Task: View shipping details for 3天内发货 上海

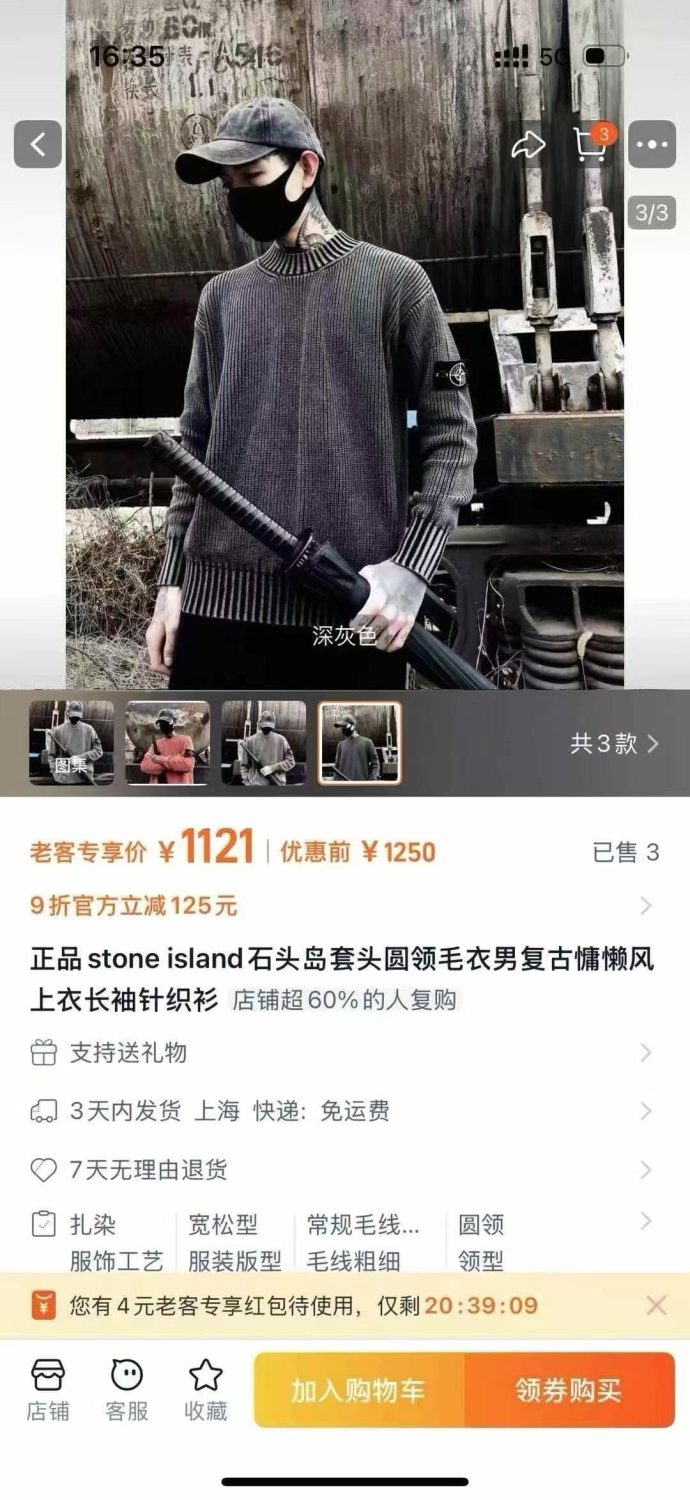Action: coord(345,1111)
